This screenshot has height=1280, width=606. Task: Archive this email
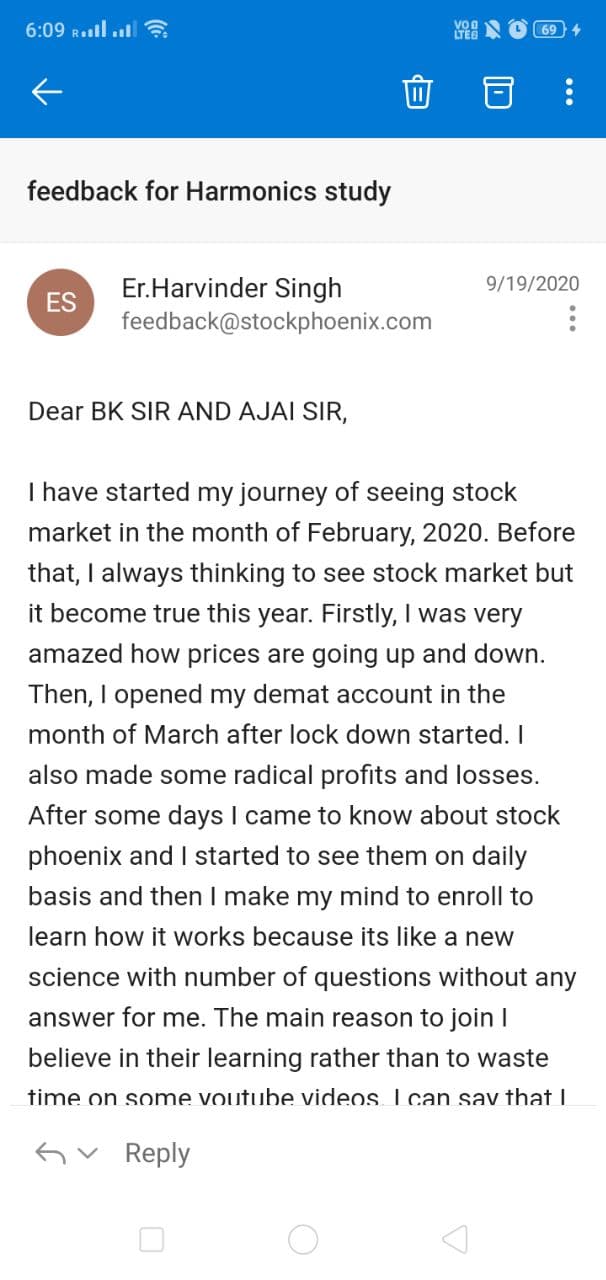(x=498, y=93)
